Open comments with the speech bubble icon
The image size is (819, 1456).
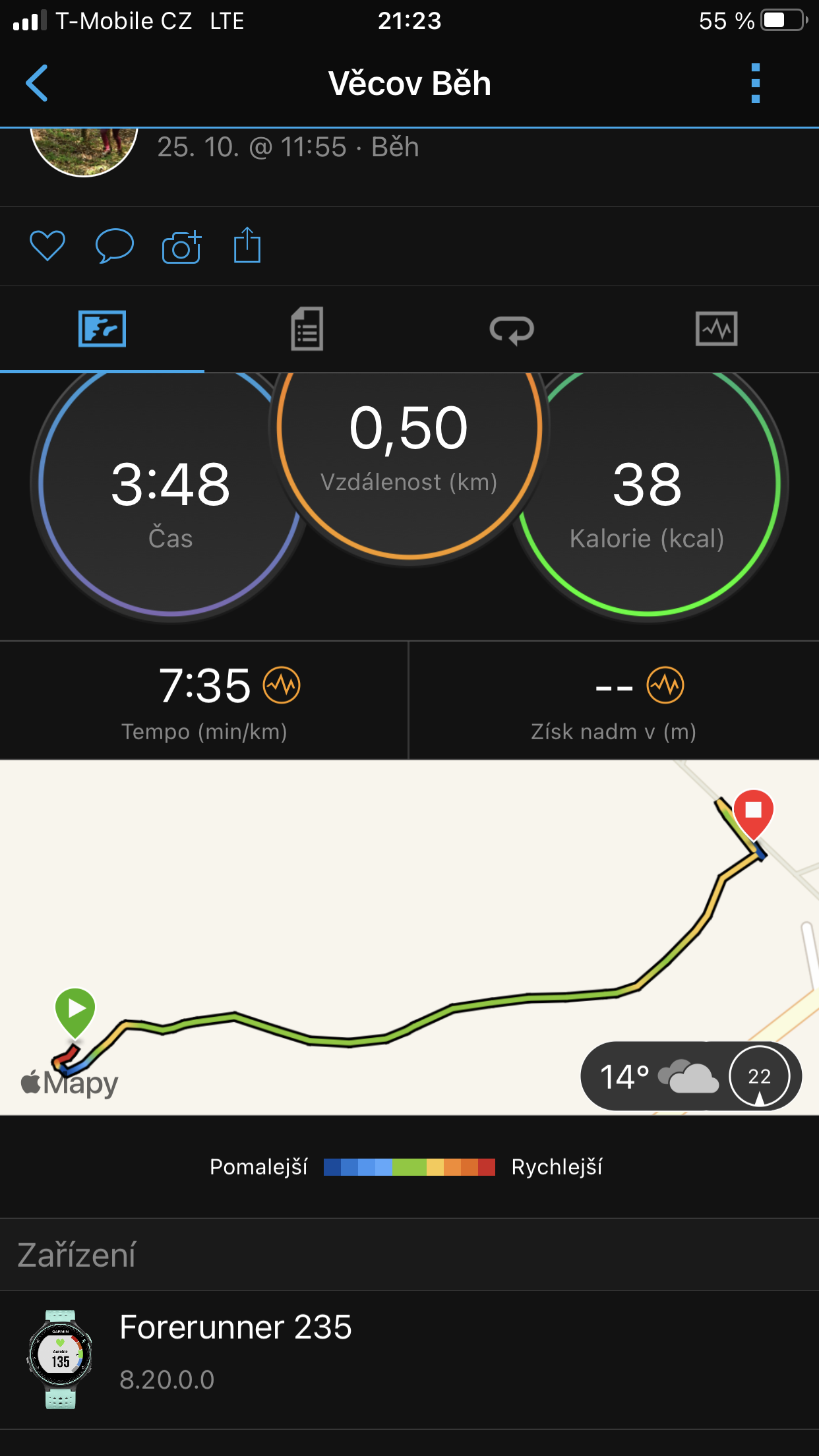coord(115,246)
